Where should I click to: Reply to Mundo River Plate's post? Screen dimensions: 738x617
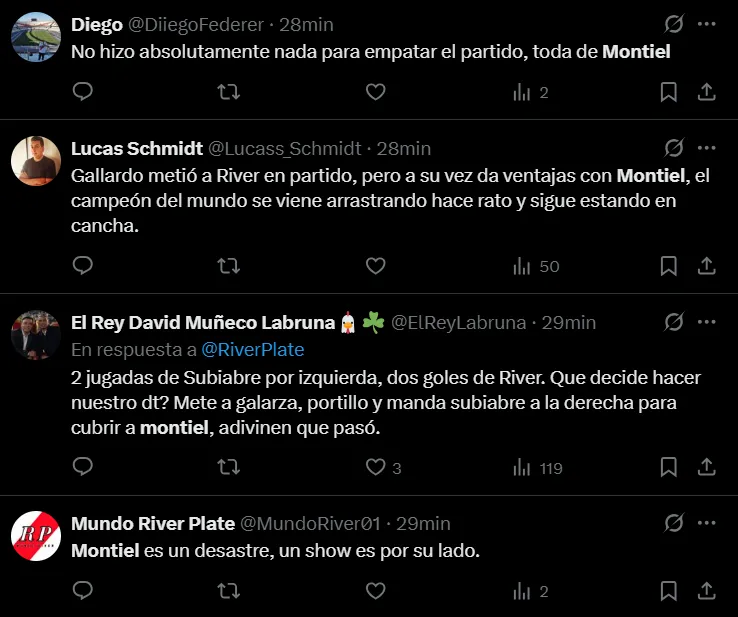84,591
